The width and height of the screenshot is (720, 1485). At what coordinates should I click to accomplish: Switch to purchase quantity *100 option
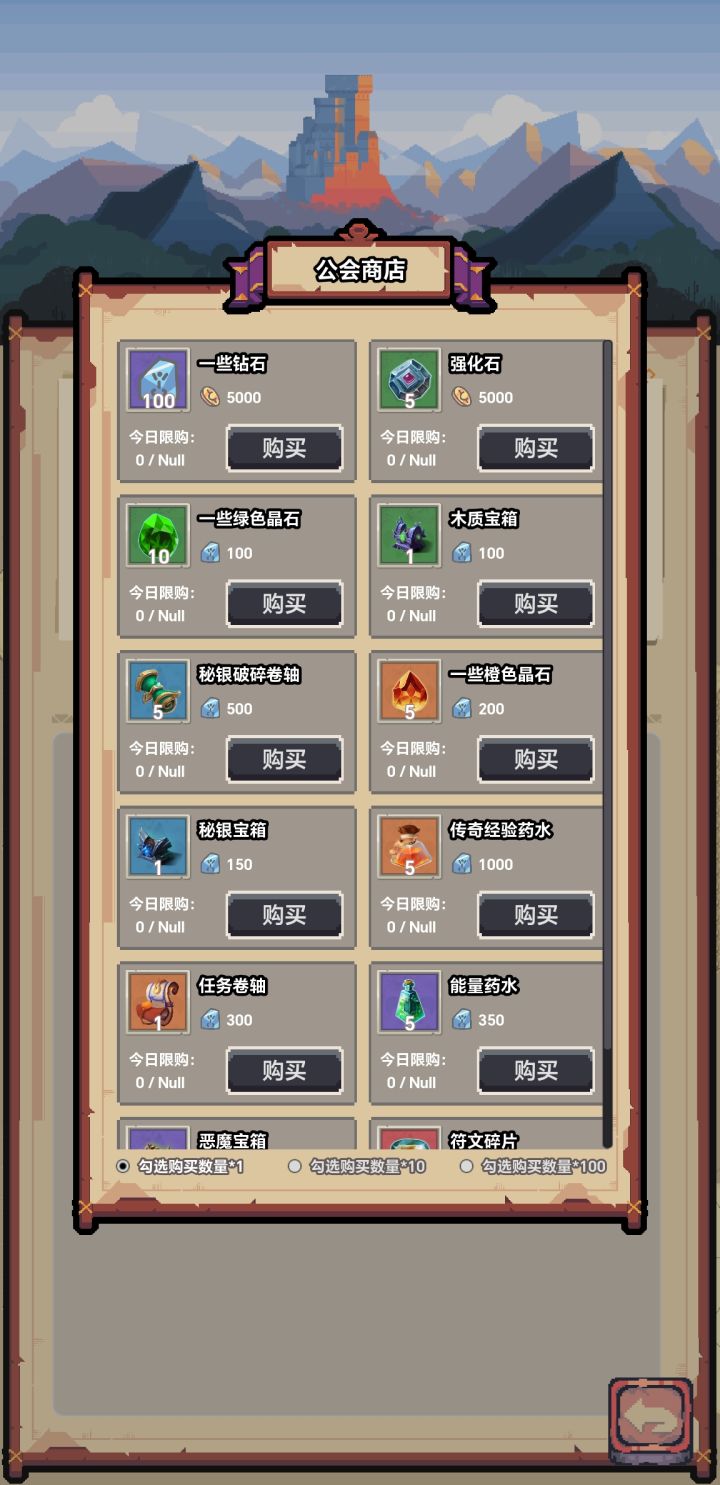click(x=466, y=1166)
